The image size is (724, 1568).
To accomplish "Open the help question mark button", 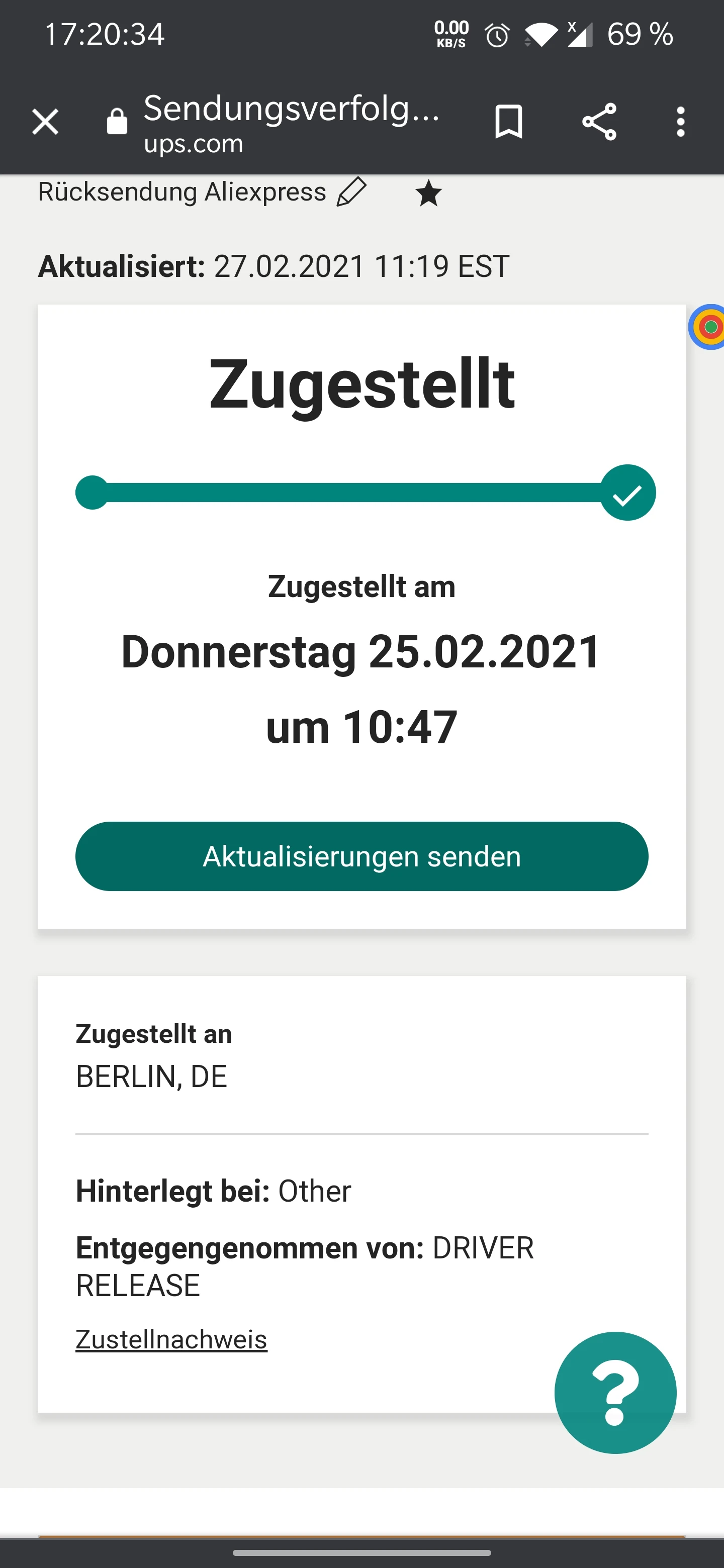I will tap(615, 1392).
